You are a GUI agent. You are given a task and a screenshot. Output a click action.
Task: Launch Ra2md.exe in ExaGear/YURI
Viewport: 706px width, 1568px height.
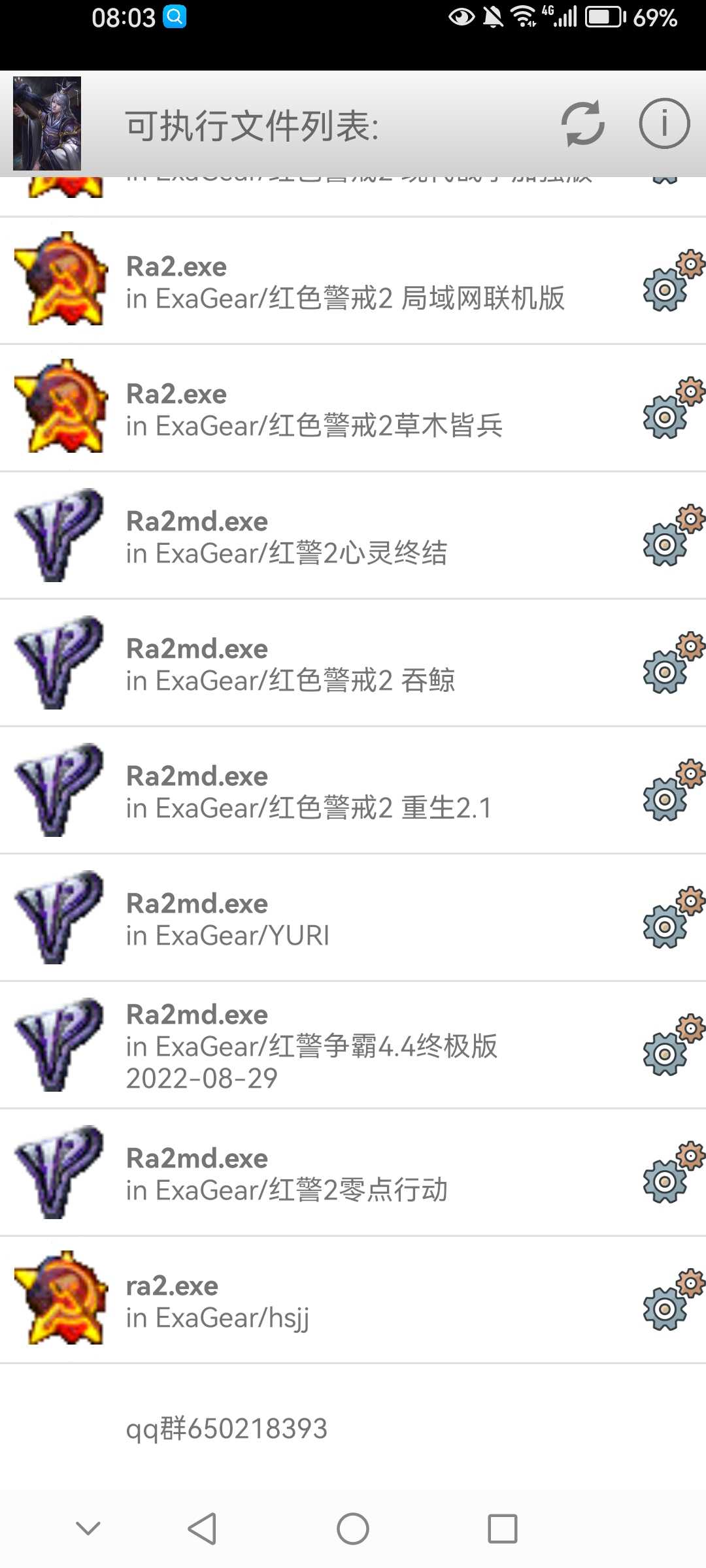(x=227, y=919)
